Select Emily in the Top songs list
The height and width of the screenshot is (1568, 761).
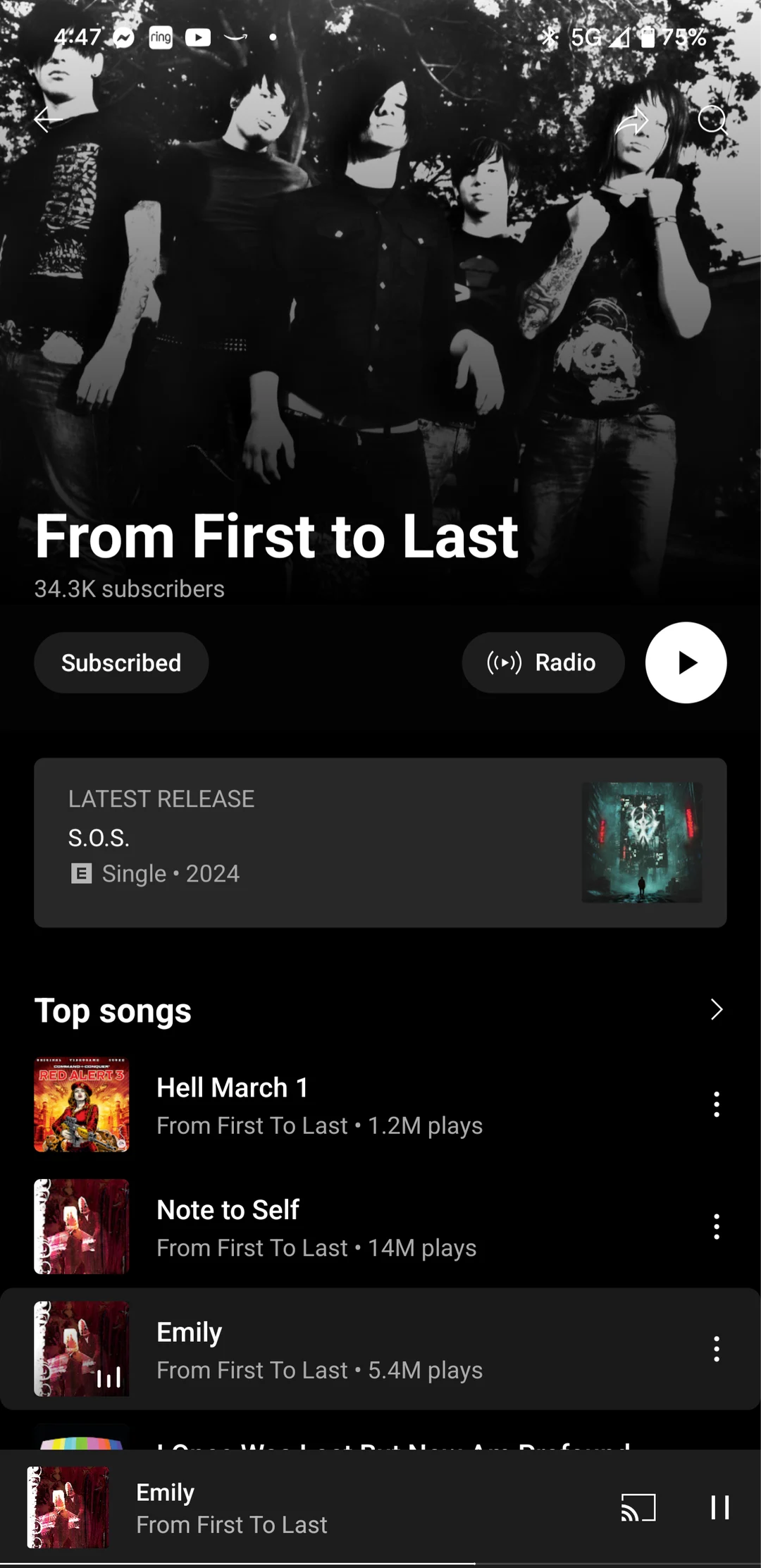coord(317,1349)
